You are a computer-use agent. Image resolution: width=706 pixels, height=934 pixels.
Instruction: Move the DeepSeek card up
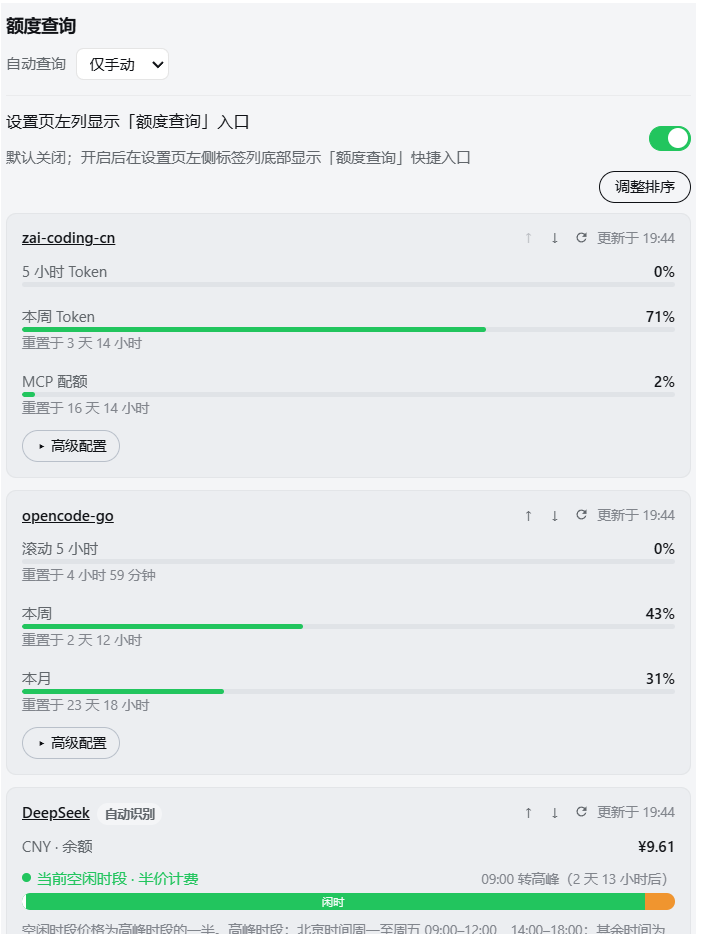click(x=528, y=812)
